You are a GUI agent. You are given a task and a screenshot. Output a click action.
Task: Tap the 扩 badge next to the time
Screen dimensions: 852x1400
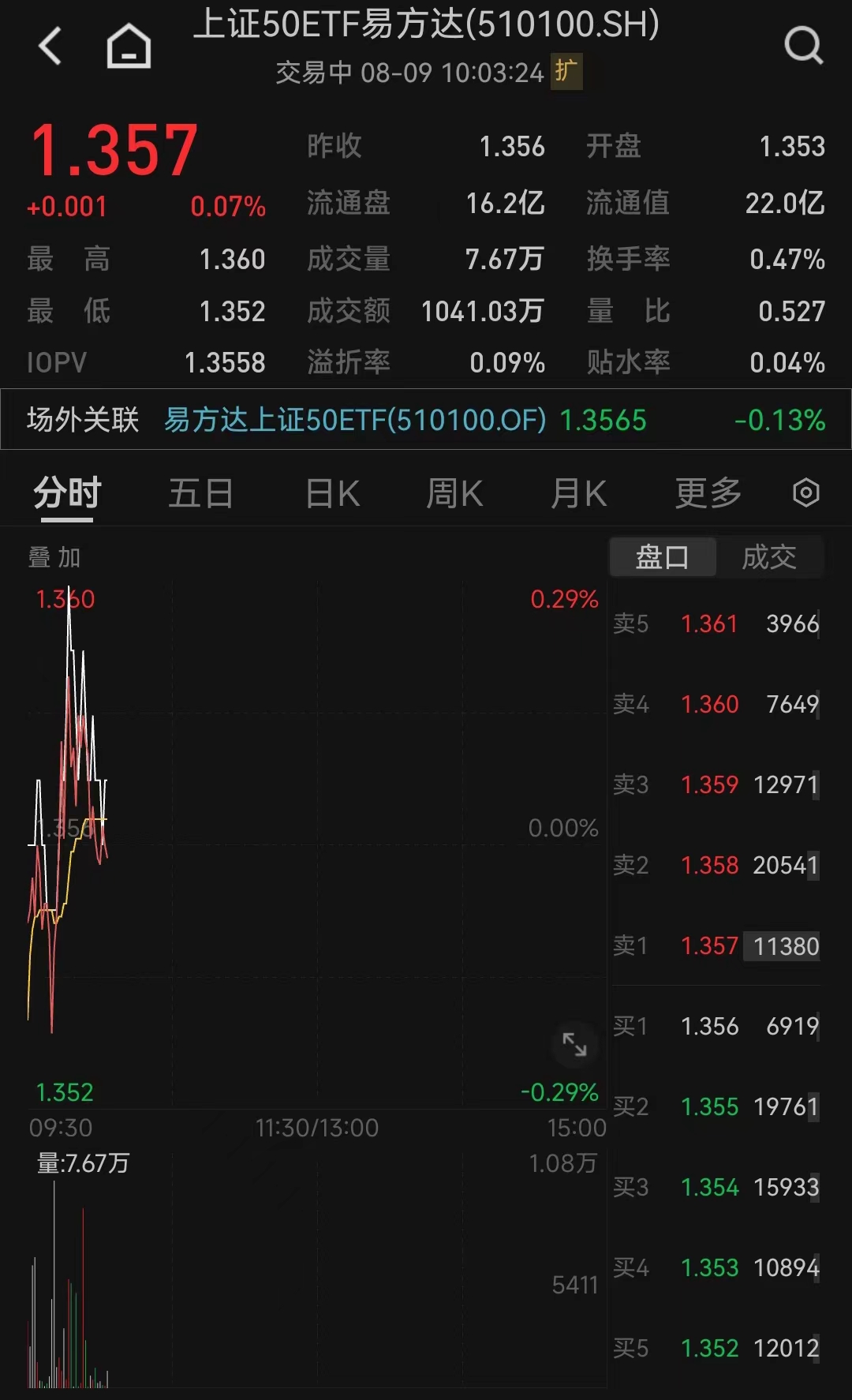tap(566, 73)
